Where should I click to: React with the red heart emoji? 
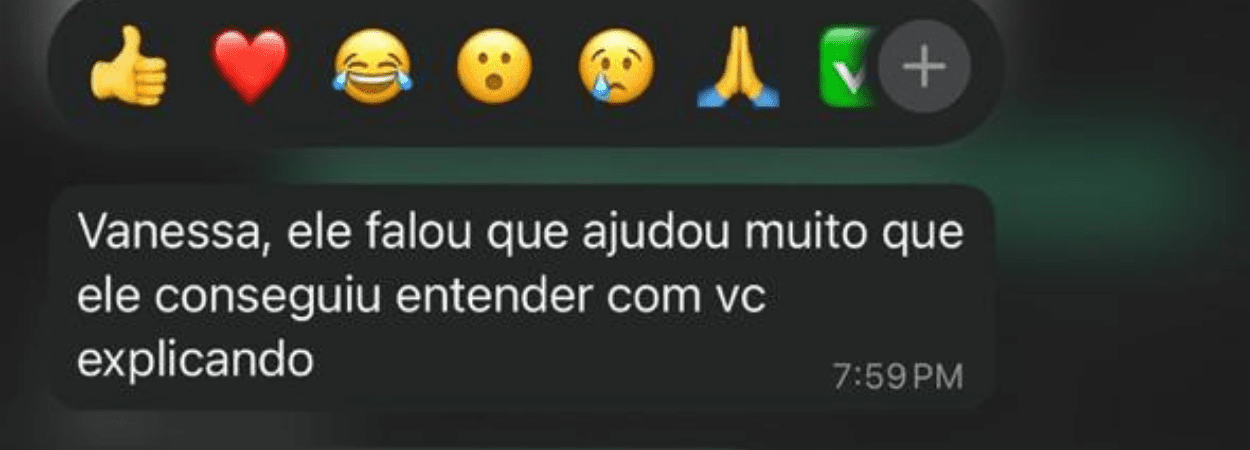(x=250, y=67)
